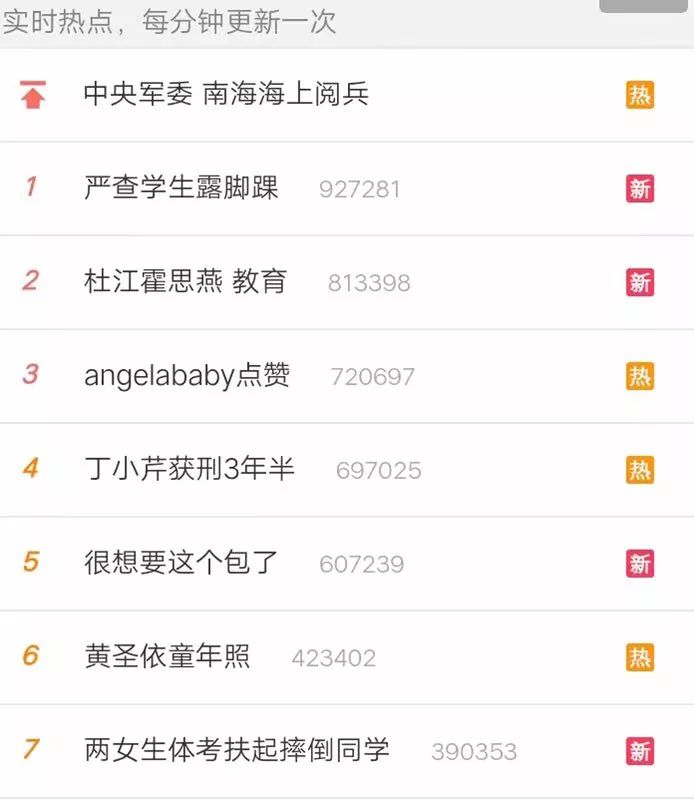Image resolution: width=694 pixels, height=800 pixels.
Task: Open pinned topic 中央军委 南海海上阅兵
Action: (226, 95)
